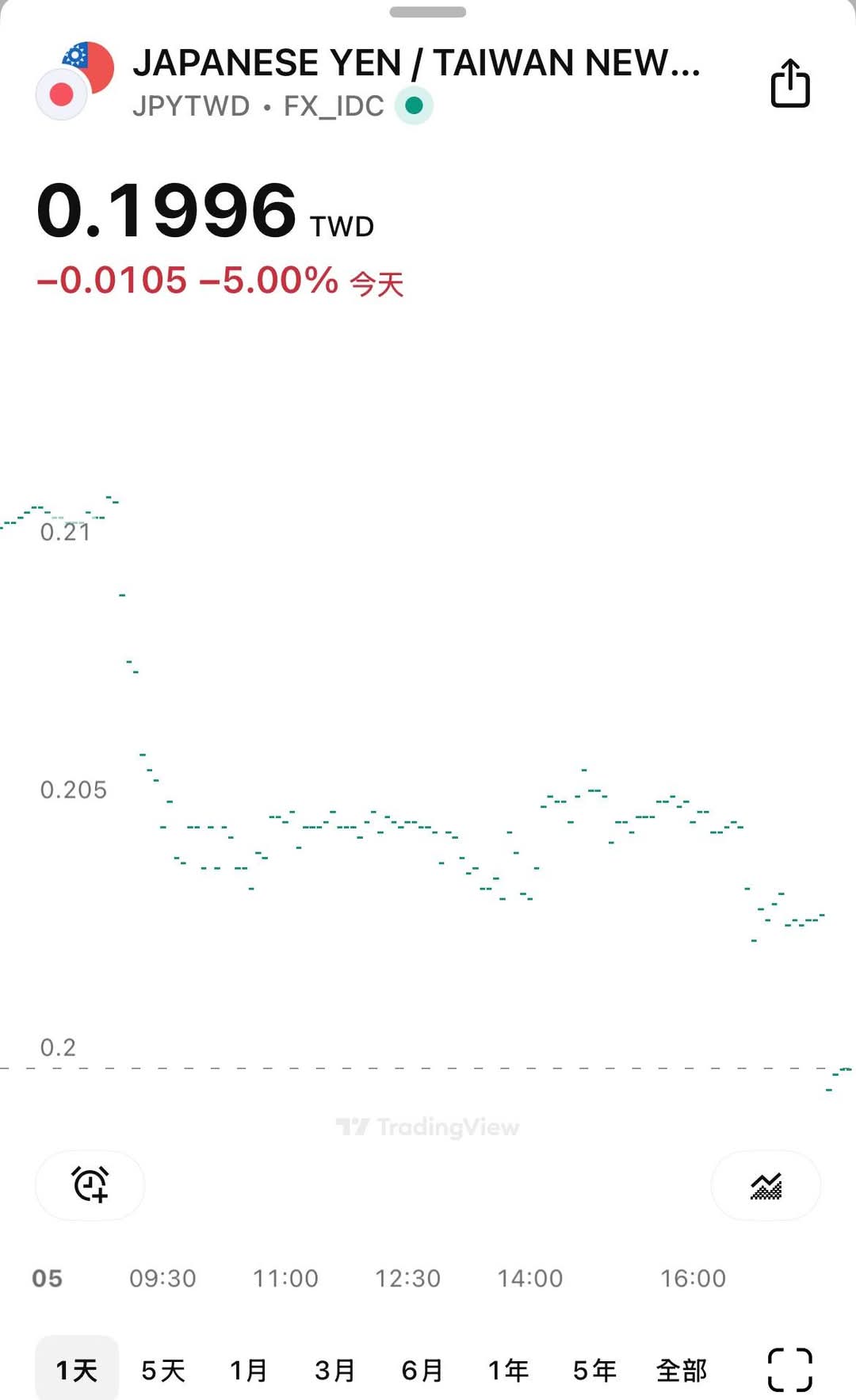Show the 1年 chart range
Viewport: 856px width, 1400px height.
tap(508, 1370)
